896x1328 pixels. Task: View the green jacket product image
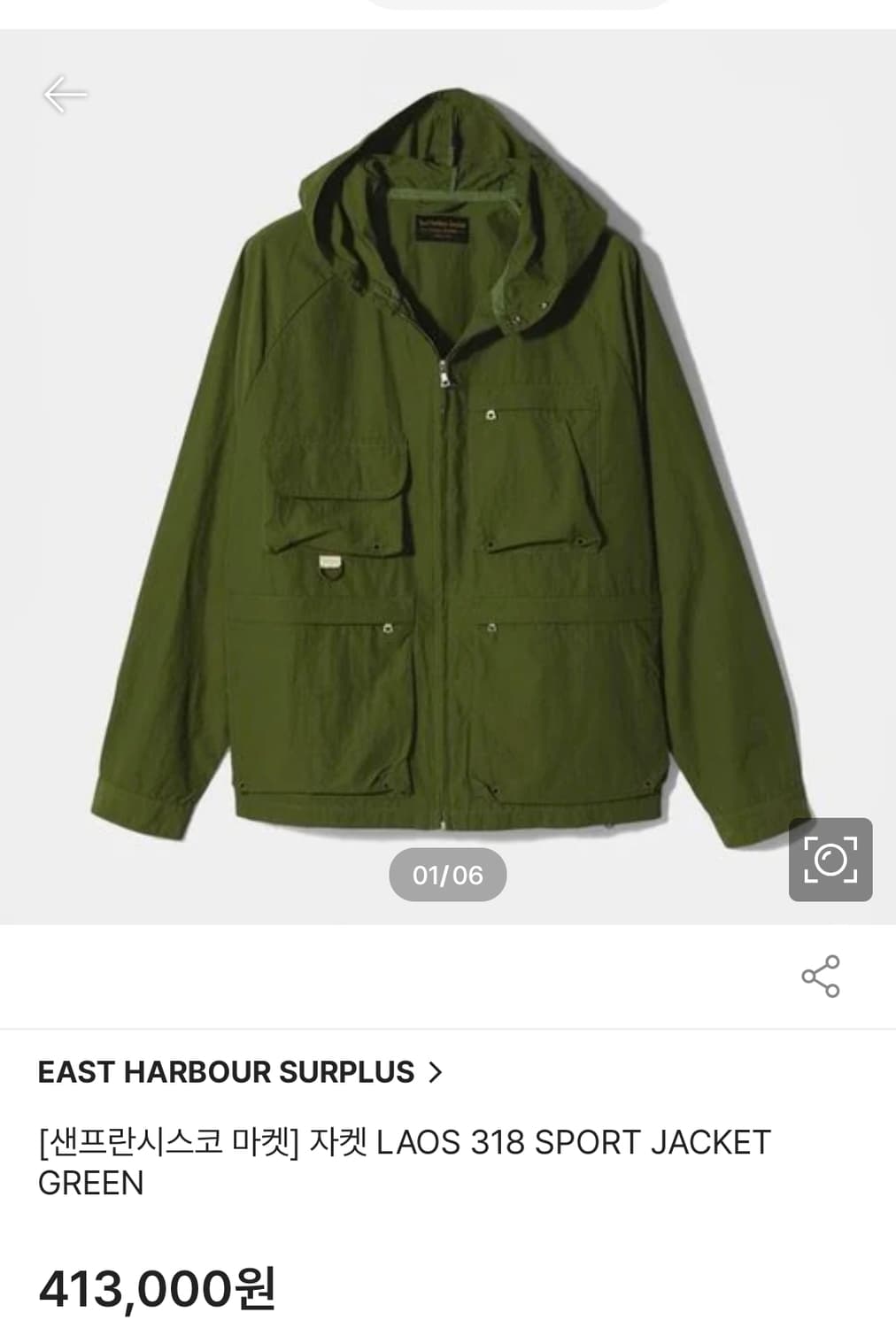click(x=448, y=469)
